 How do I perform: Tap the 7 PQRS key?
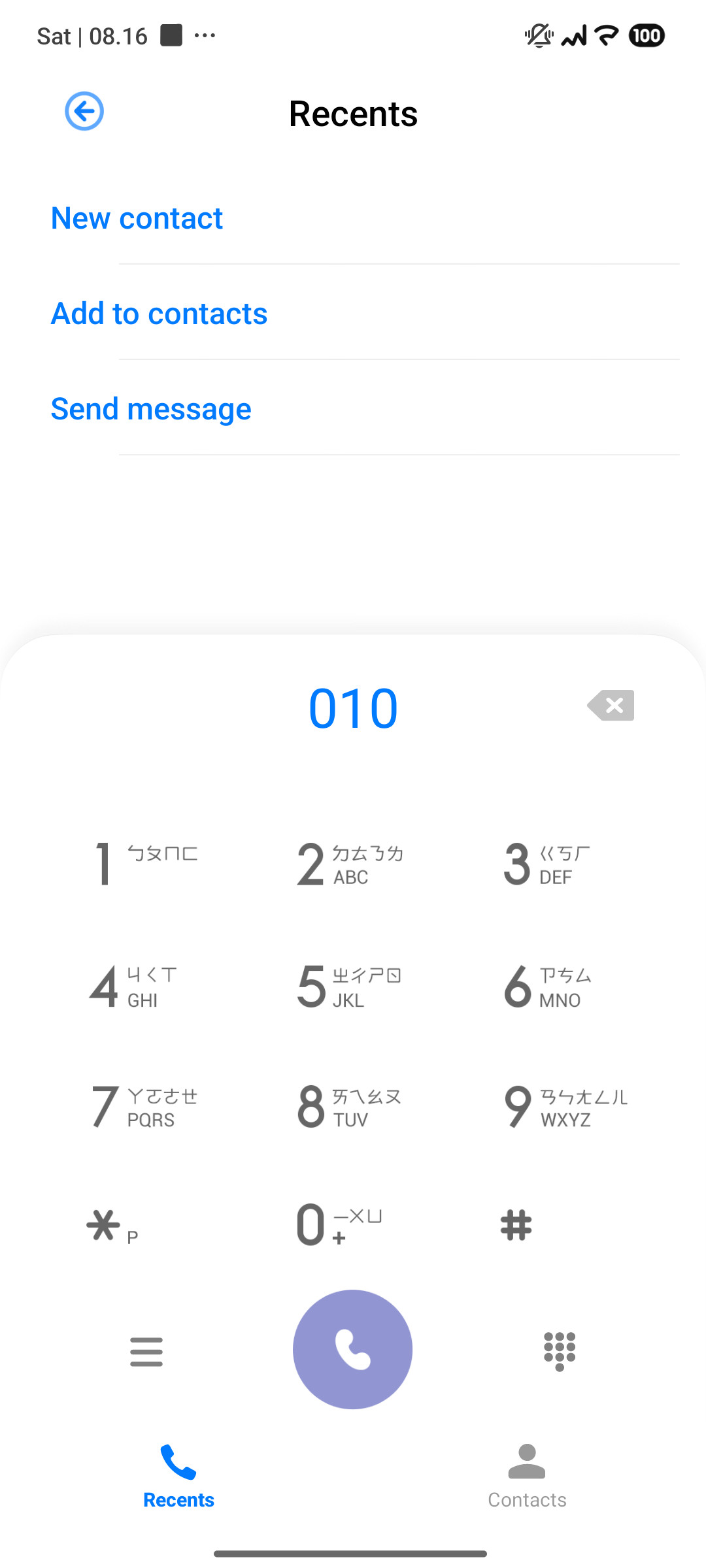click(144, 1107)
